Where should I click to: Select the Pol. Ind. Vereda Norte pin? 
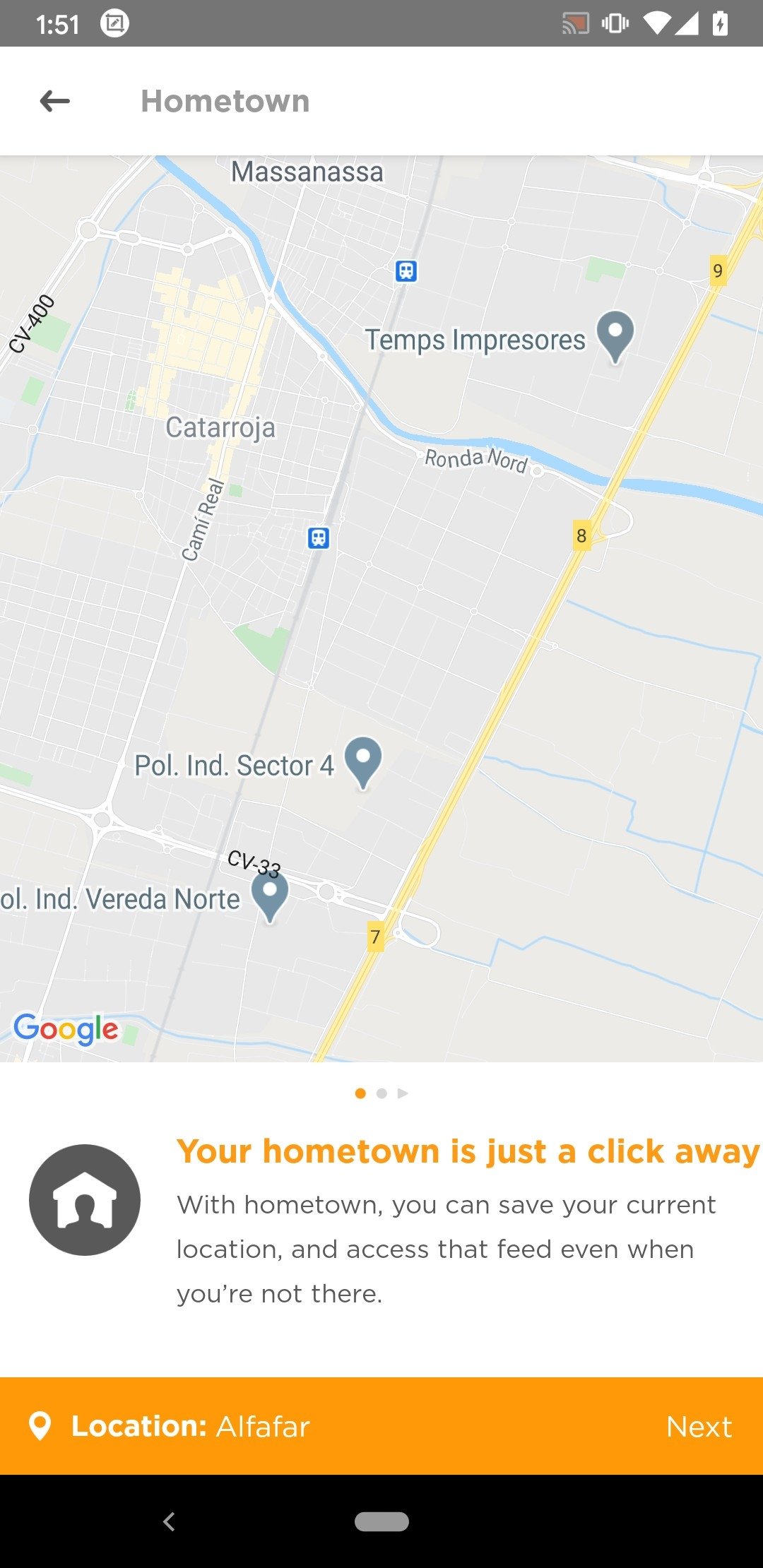(270, 897)
